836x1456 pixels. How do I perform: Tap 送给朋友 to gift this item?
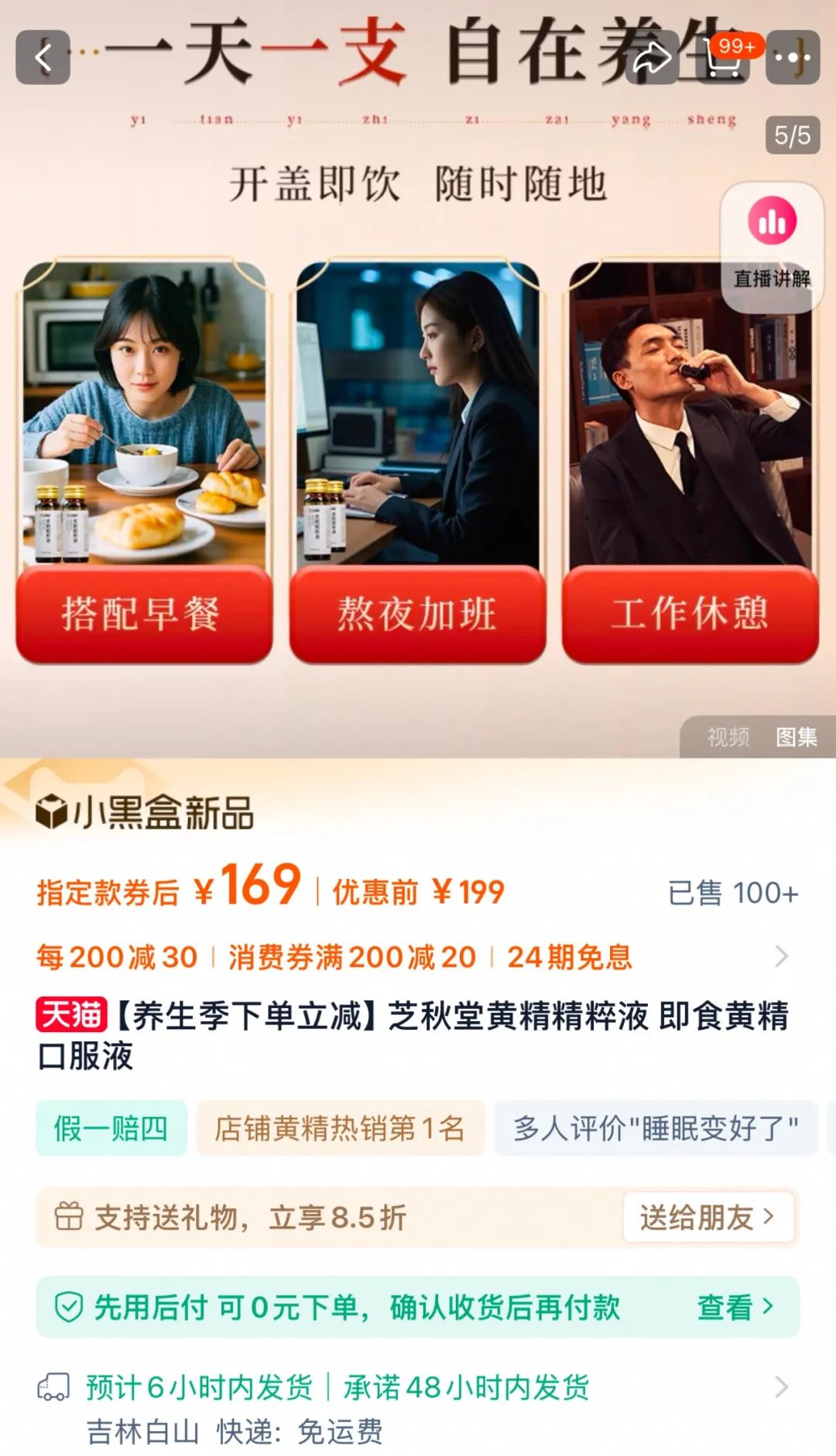[x=707, y=1218]
